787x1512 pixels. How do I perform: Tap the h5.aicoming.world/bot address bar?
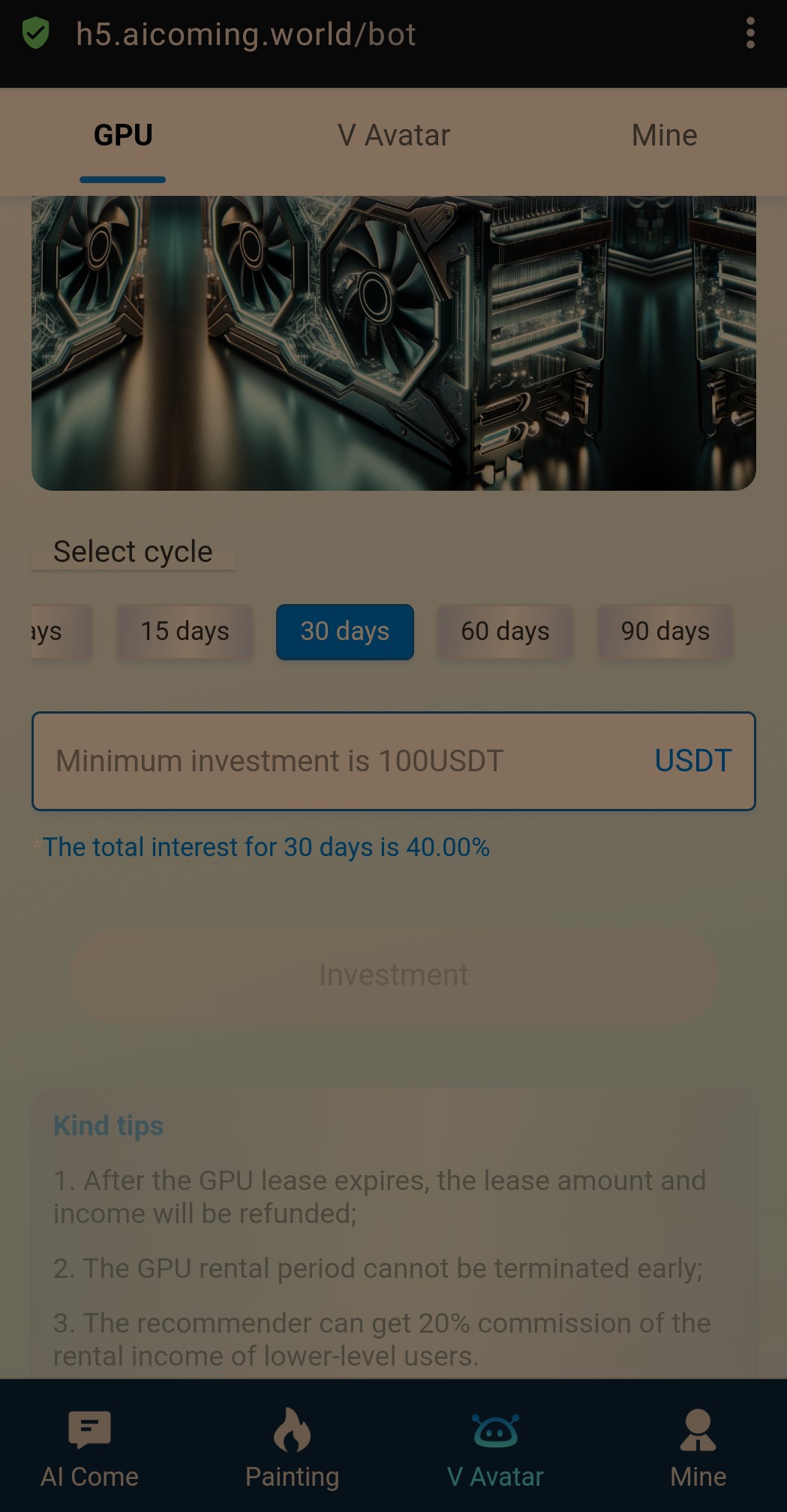[246, 35]
